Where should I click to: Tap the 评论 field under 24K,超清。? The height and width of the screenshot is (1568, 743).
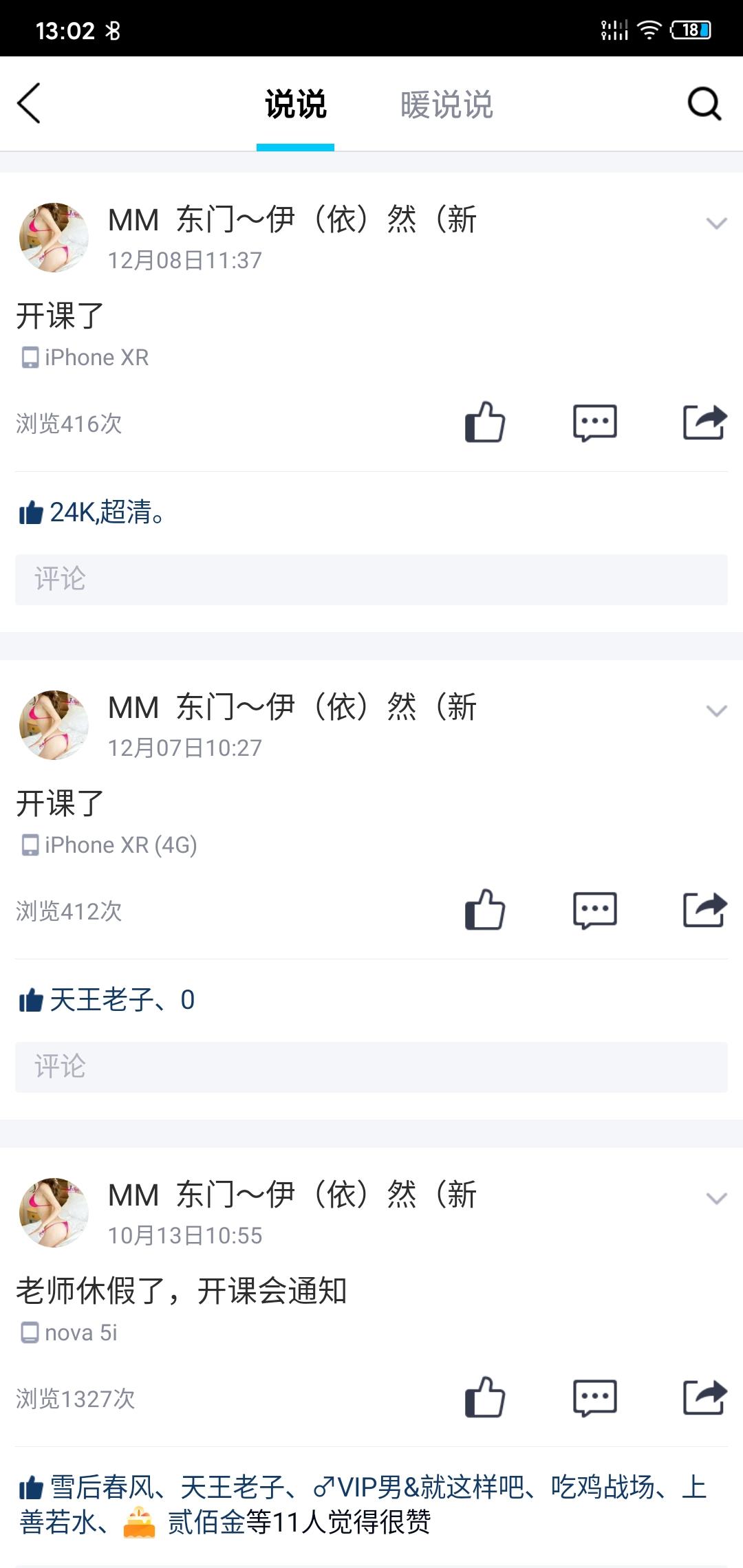[371, 580]
